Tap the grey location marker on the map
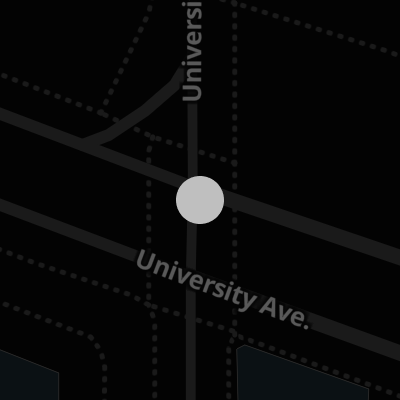400x400 pixels. [200, 200]
